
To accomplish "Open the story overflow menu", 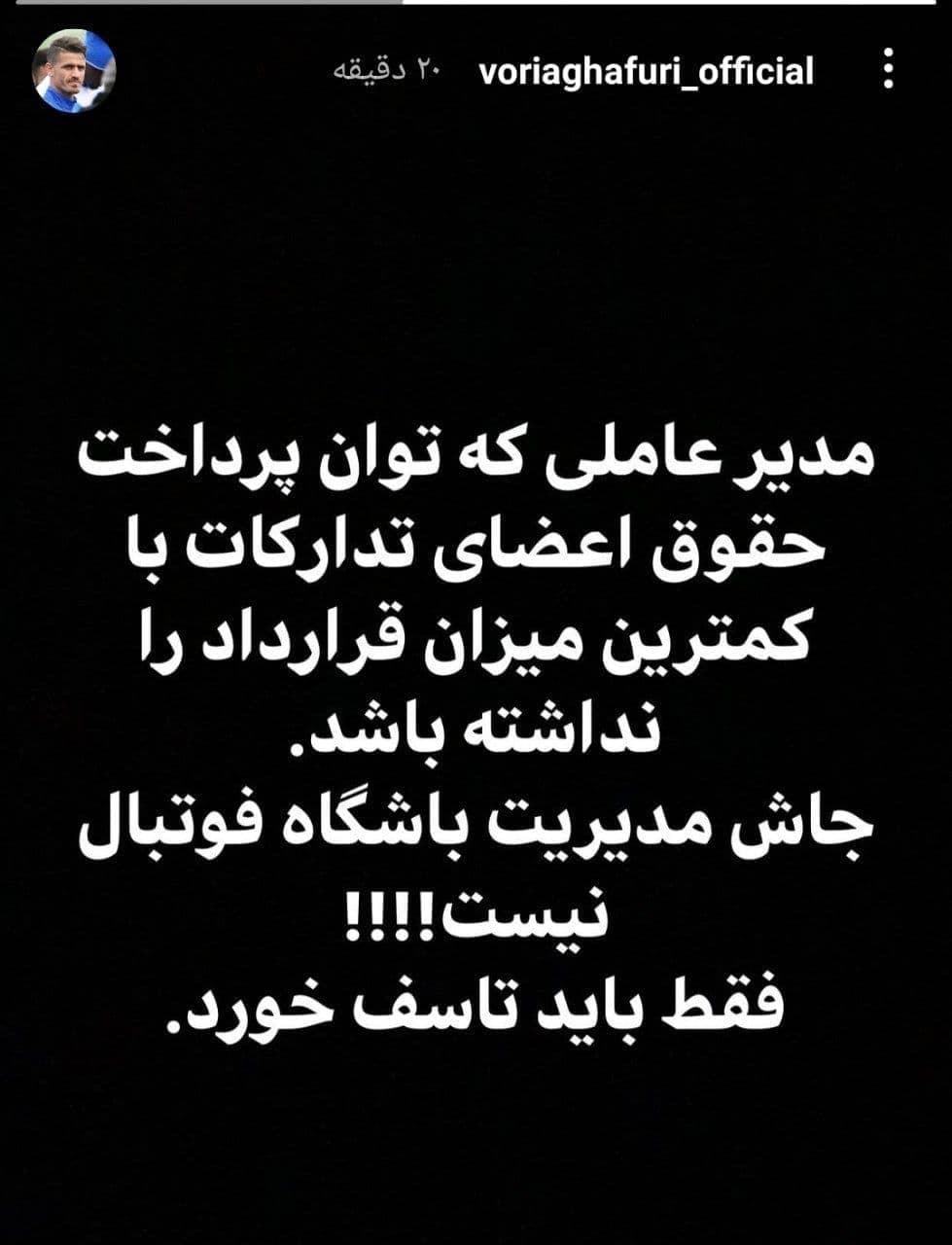I will [x=888, y=70].
